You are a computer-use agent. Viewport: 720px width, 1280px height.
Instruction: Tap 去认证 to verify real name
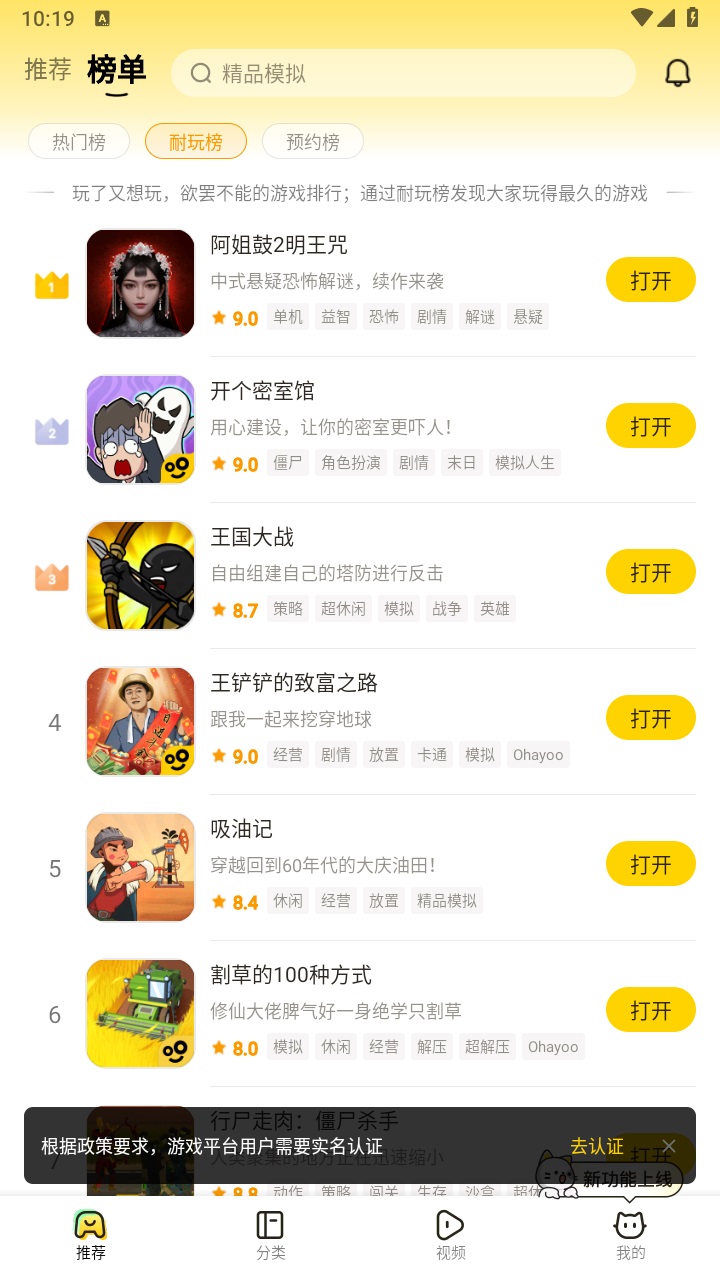coord(596,1146)
